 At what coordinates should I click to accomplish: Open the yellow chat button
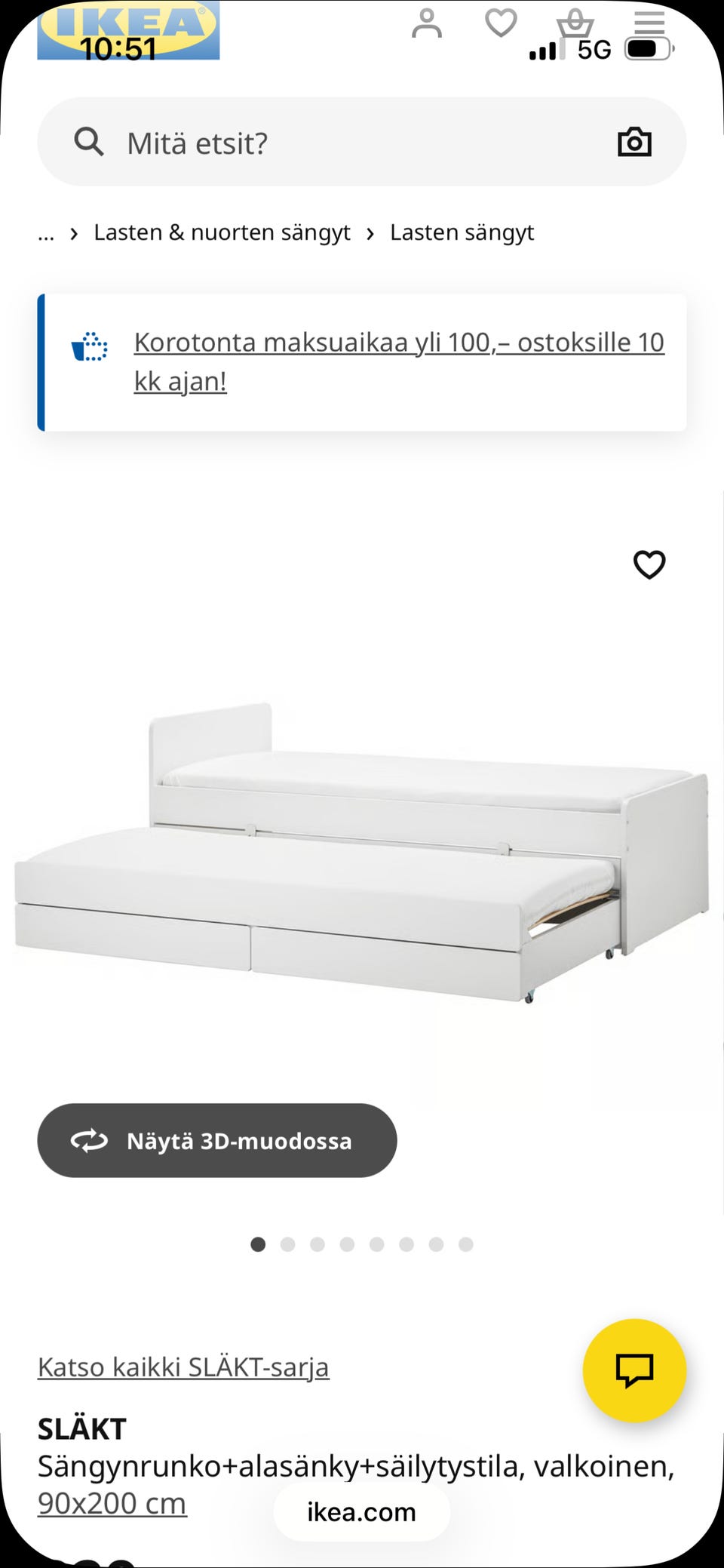634,1370
